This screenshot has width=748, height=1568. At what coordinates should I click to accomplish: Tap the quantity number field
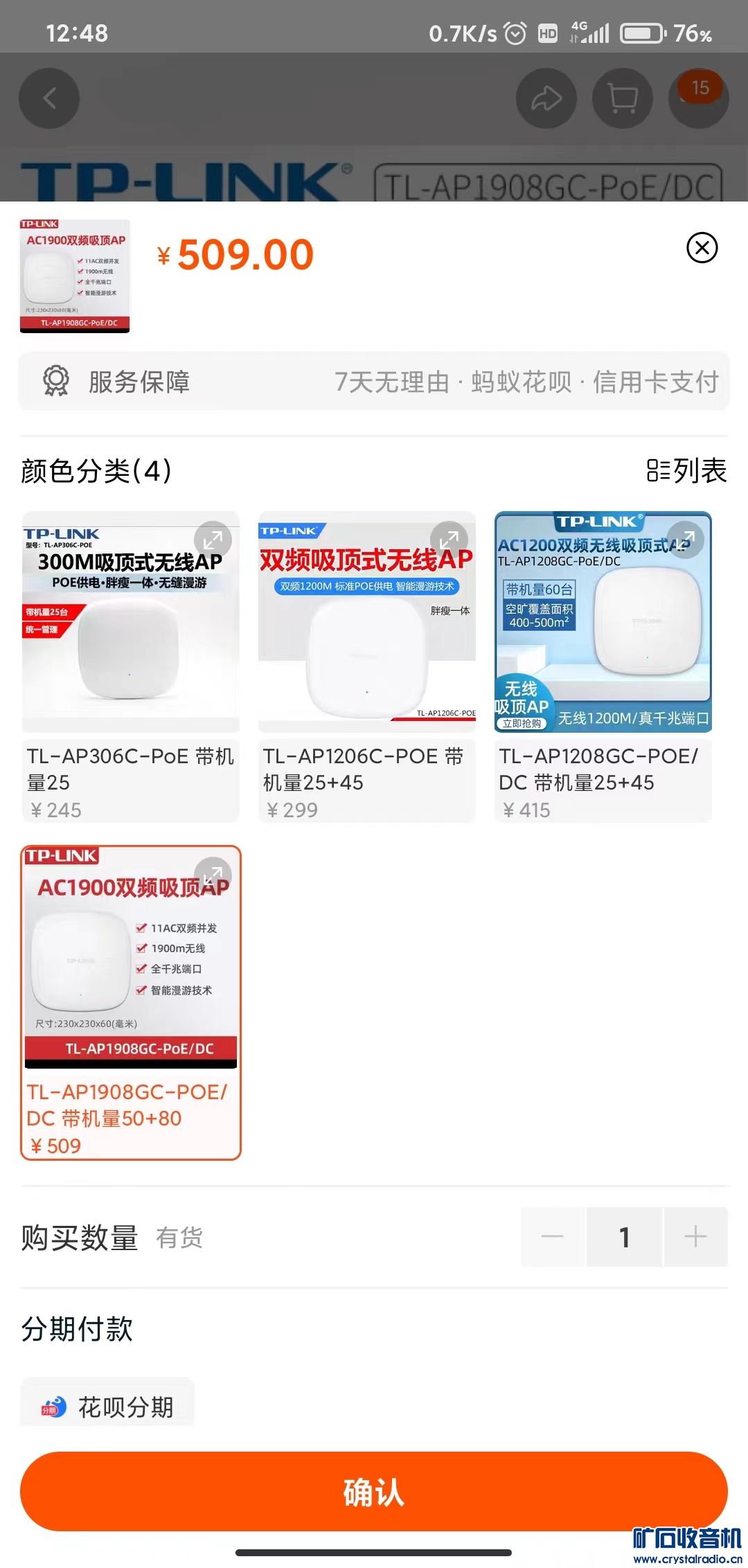click(x=624, y=1237)
